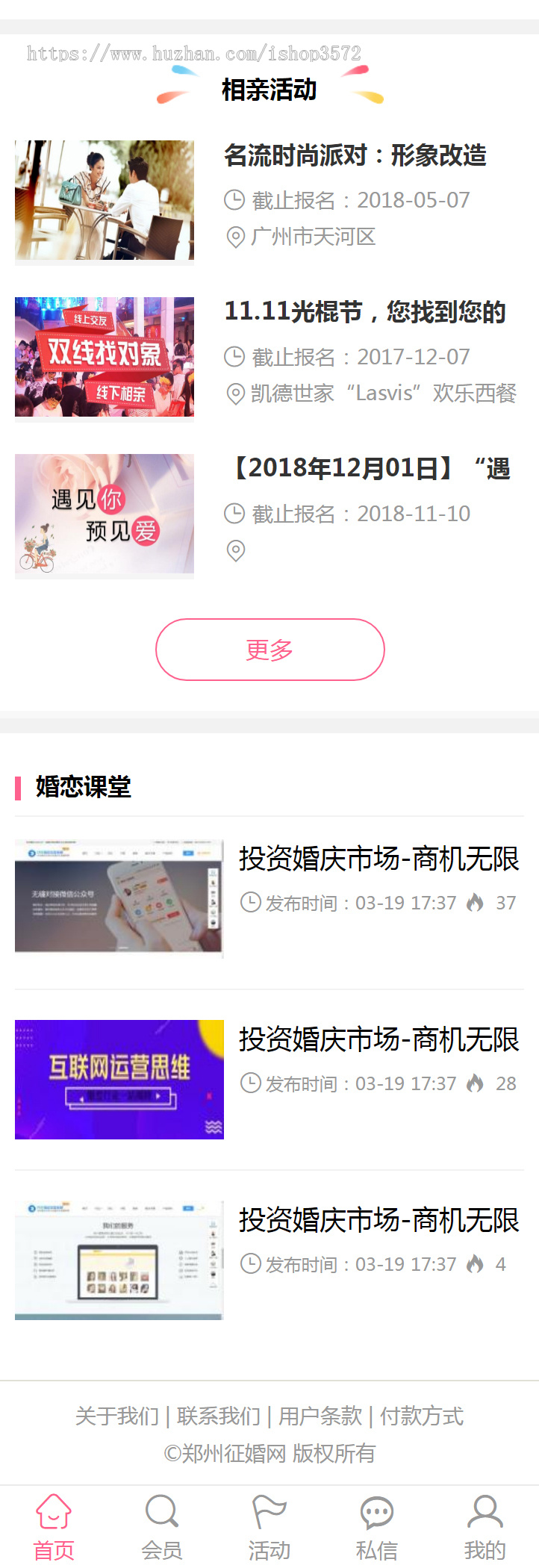Tap the 我的 profile person icon
Viewport: 539px width, 1568px height.
point(485,1511)
